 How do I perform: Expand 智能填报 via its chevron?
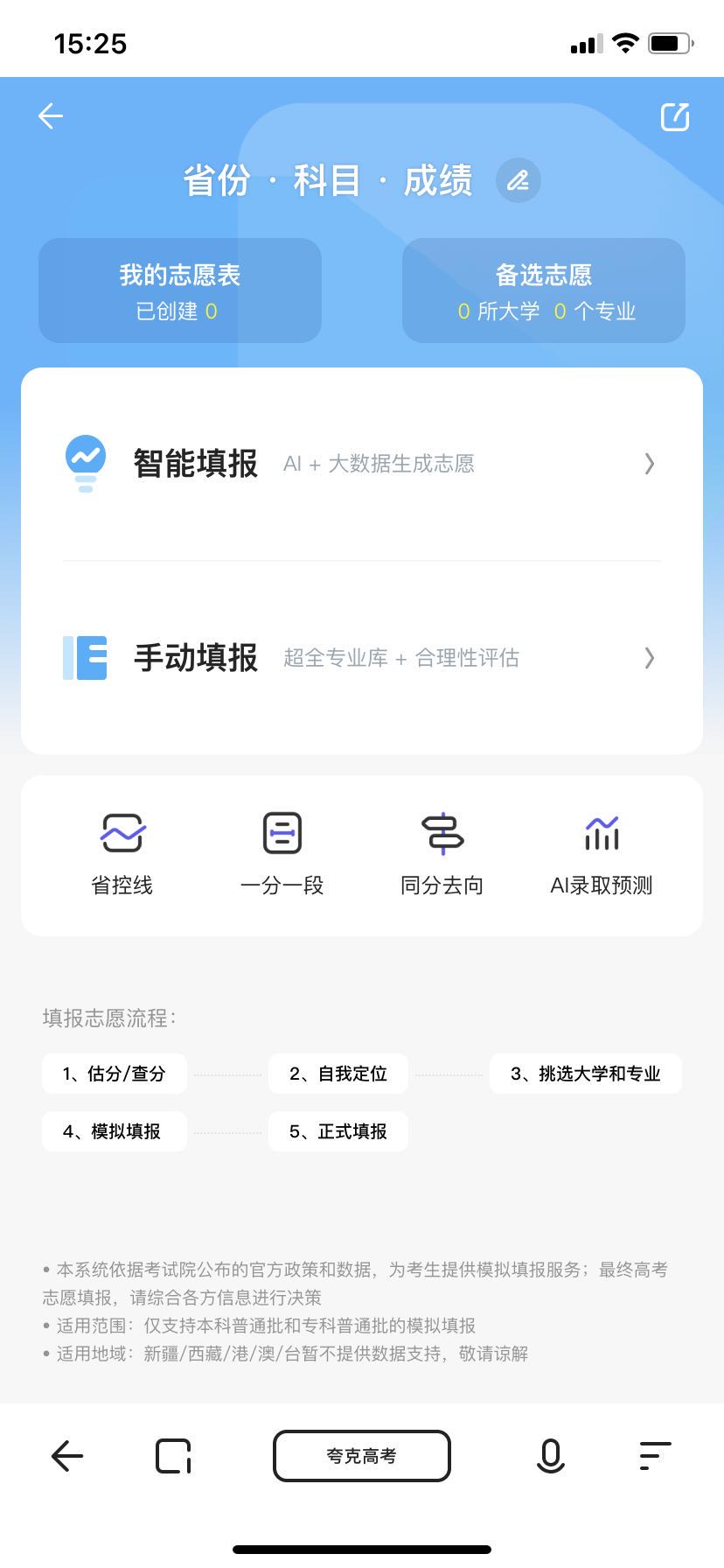[x=649, y=464]
